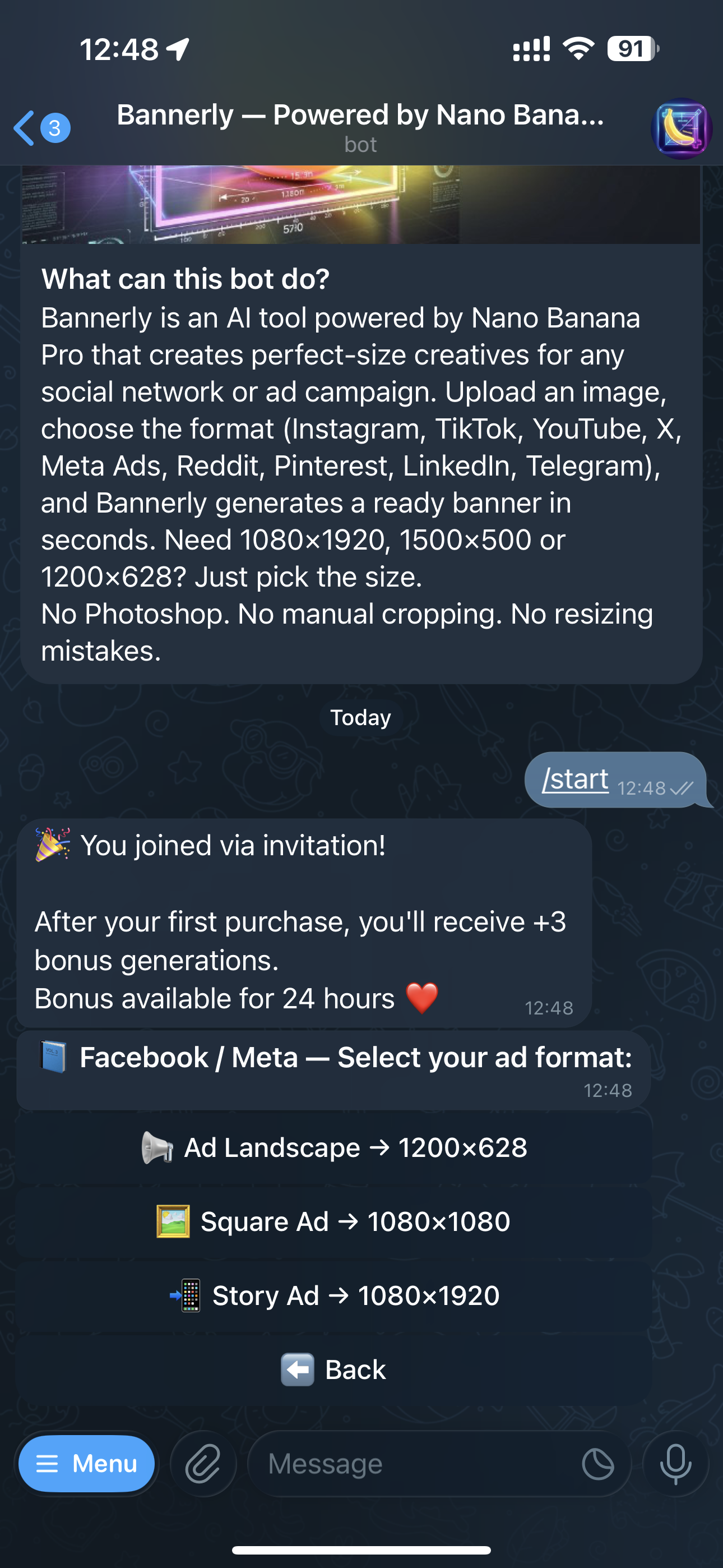
Task: Pick Story Ad 1080×1920 format
Action: coord(333,1296)
